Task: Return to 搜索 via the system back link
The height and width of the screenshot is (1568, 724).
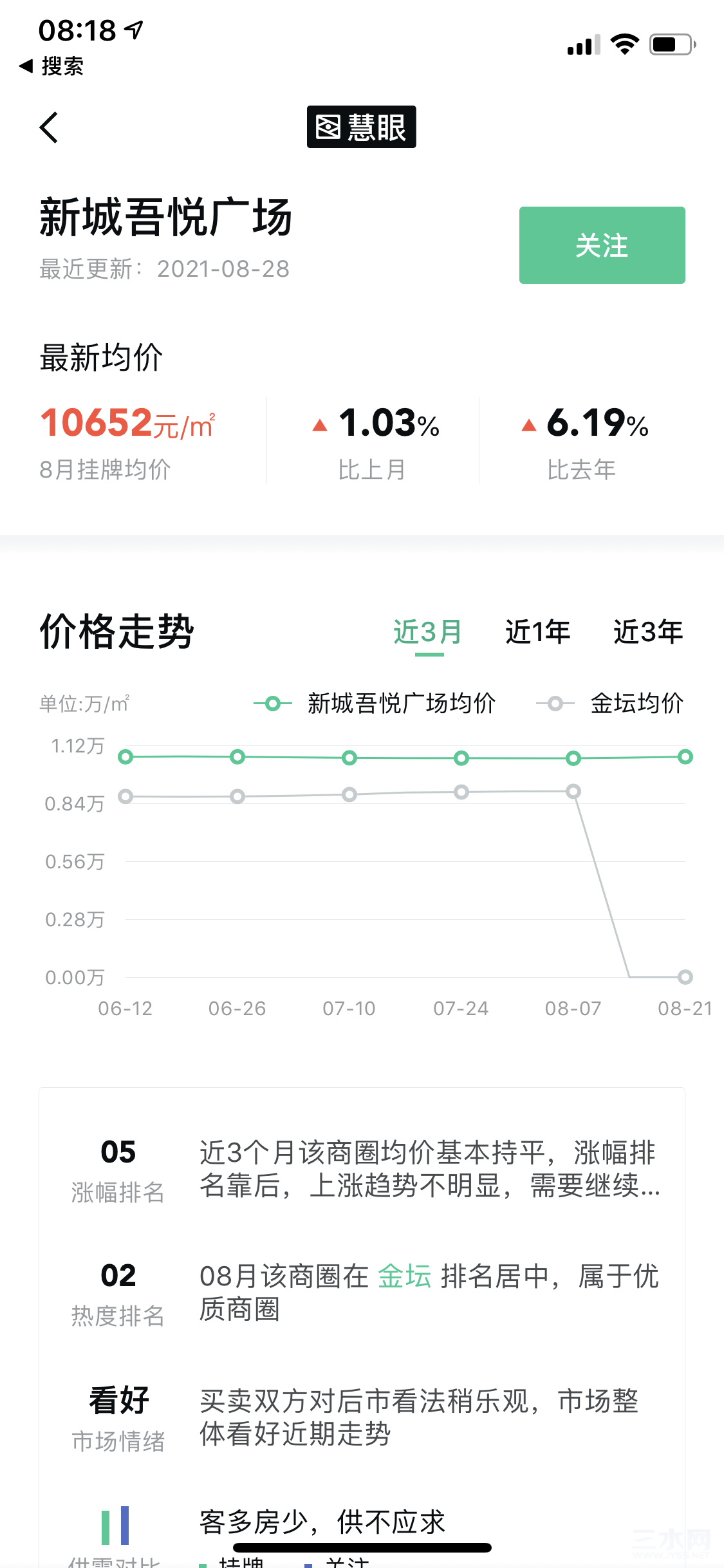Action: 52,66
